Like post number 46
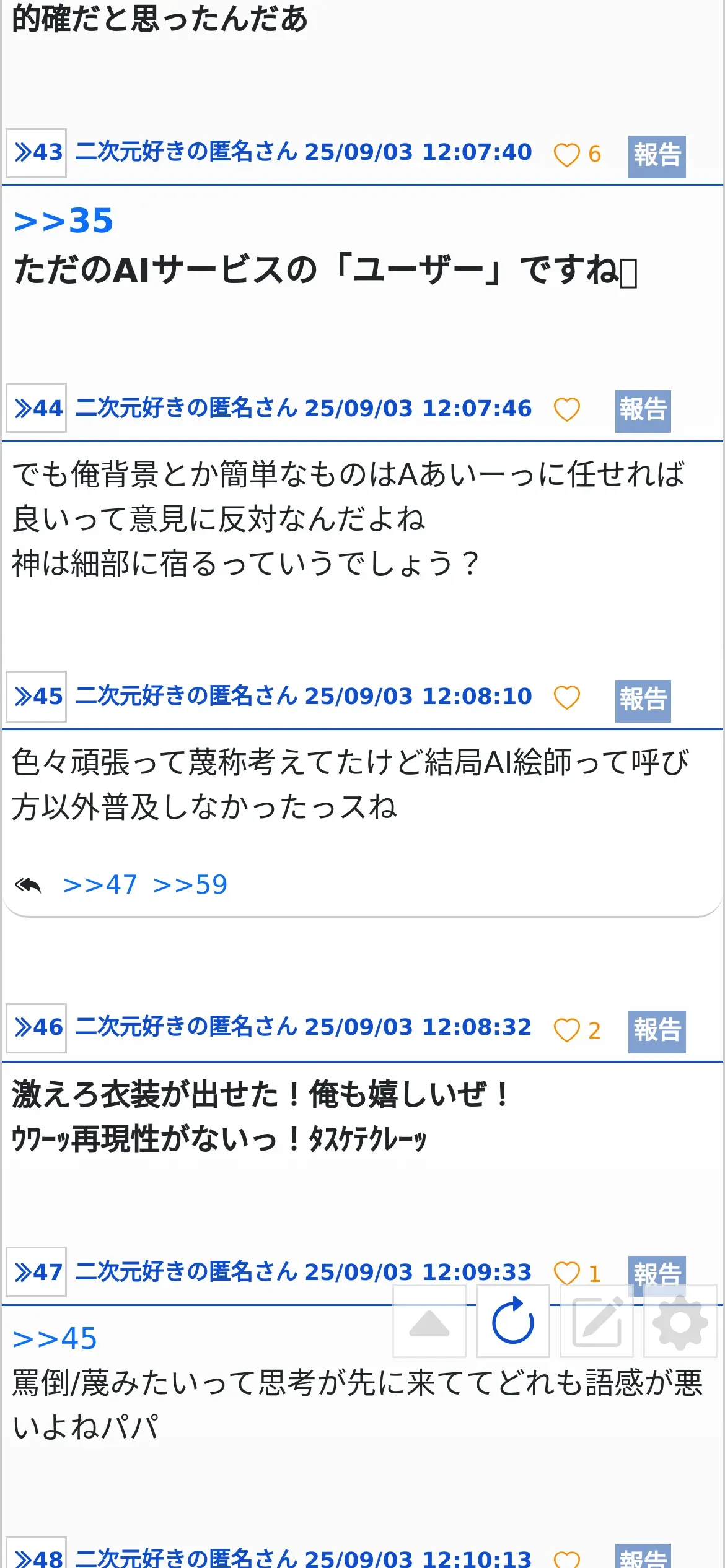The height and width of the screenshot is (1568, 725). [x=566, y=1030]
